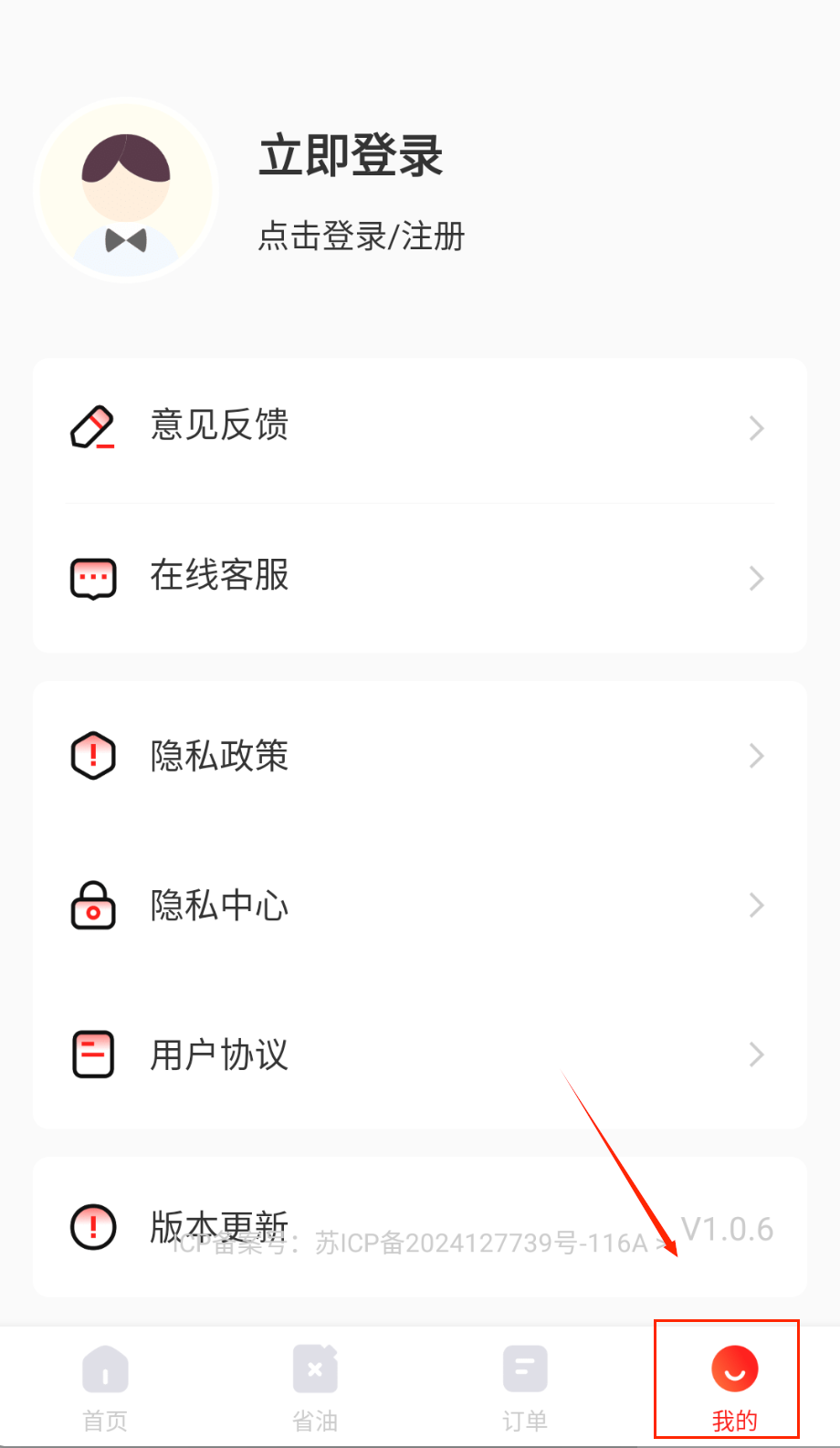Image resolution: width=840 pixels, height=1448 pixels.
Task: Open the profile avatar
Action: (x=126, y=190)
